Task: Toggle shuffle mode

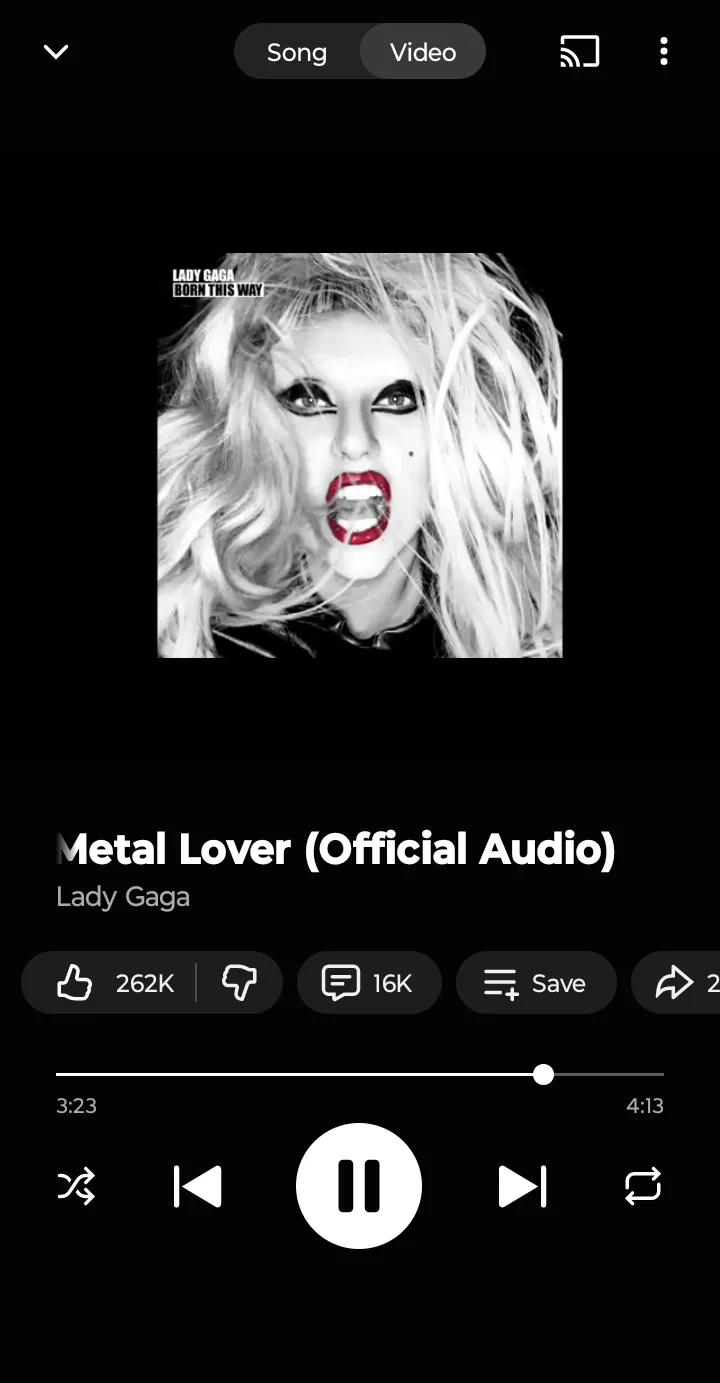Action: [x=76, y=1187]
